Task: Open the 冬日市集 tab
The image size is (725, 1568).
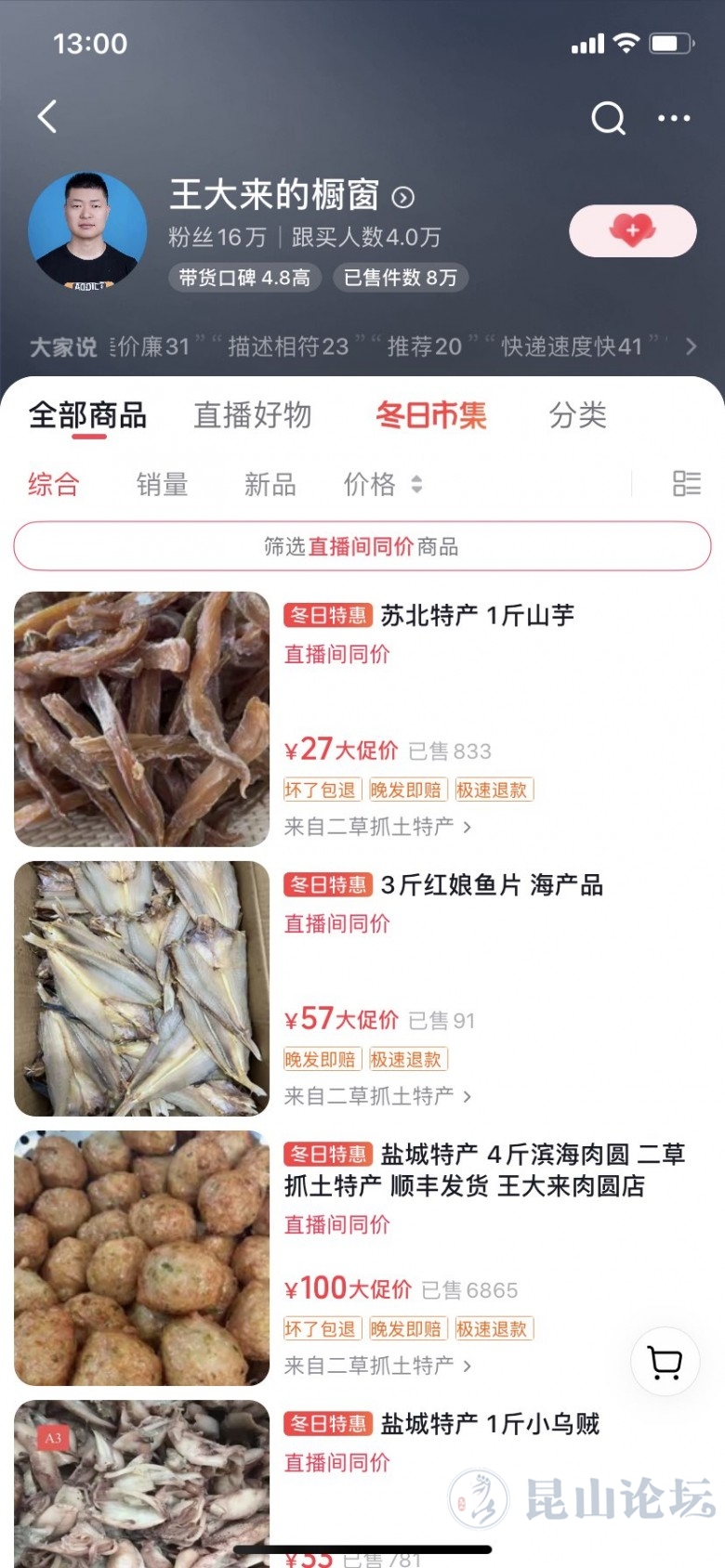Action: coord(430,415)
